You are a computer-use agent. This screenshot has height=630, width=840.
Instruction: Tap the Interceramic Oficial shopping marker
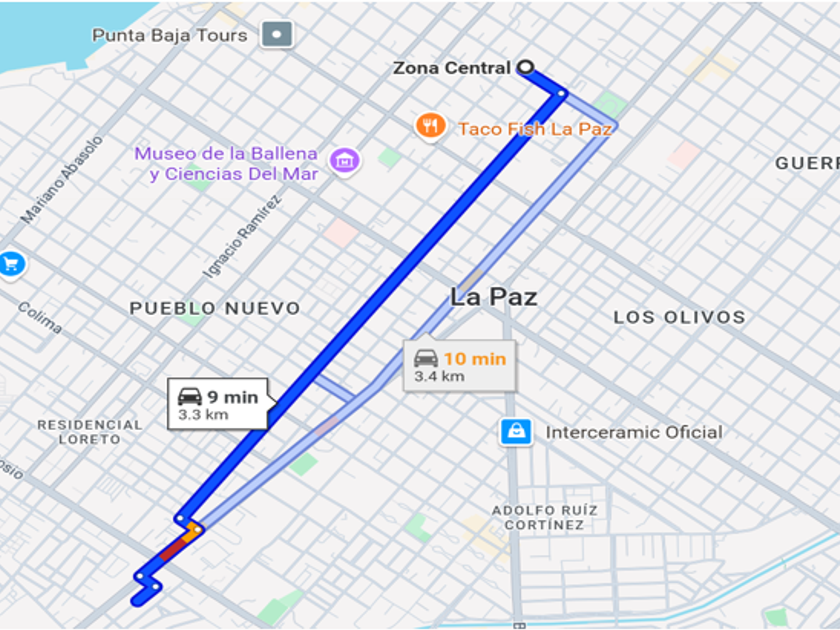click(x=515, y=432)
